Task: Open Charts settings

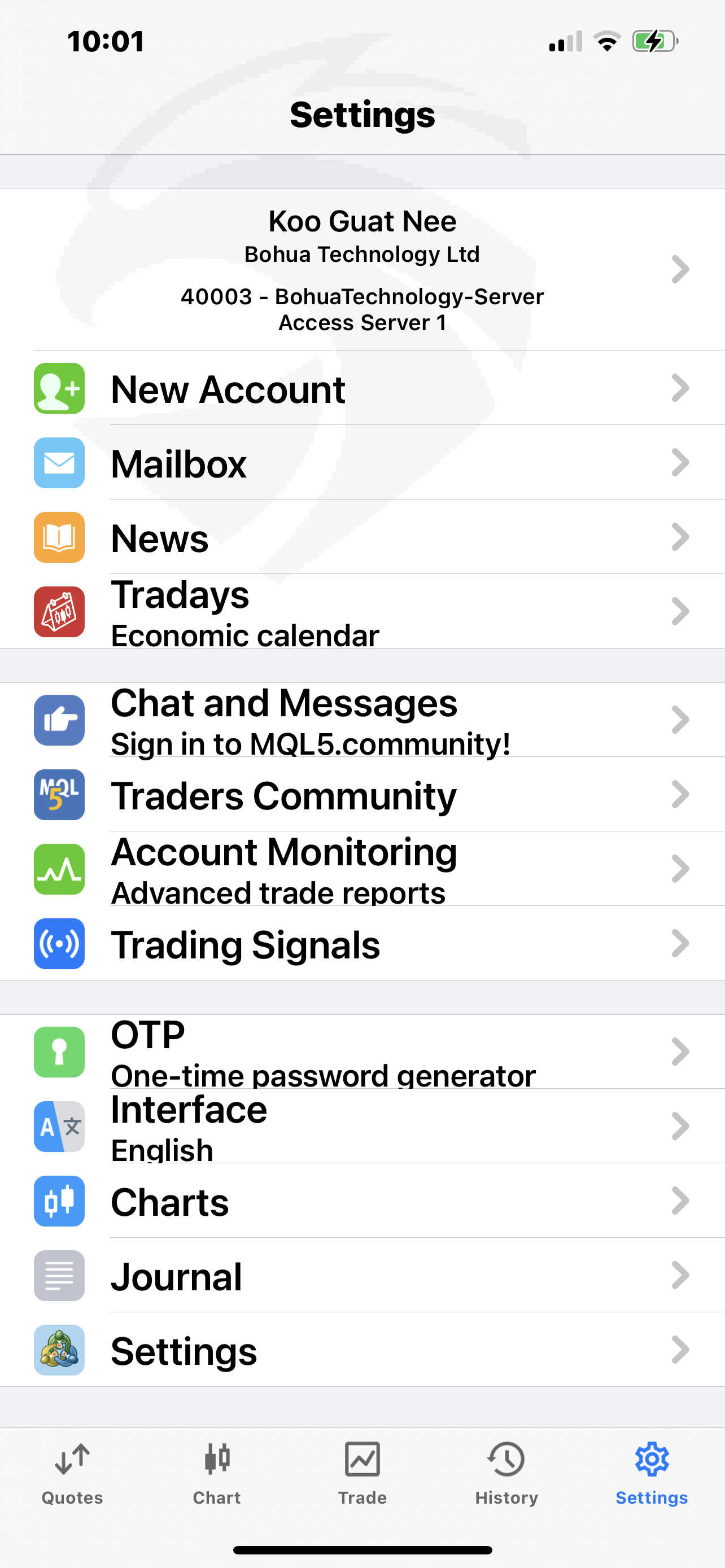Action: pyautogui.click(x=362, y=1201)
